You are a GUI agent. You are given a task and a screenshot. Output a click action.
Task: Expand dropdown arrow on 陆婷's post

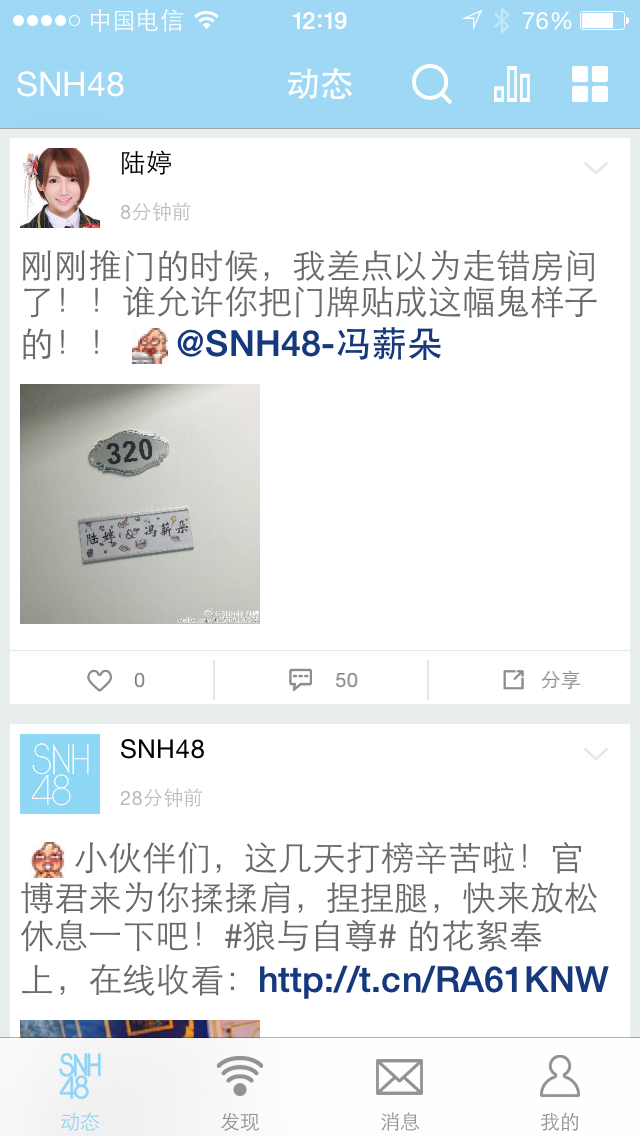pos(596,168)
